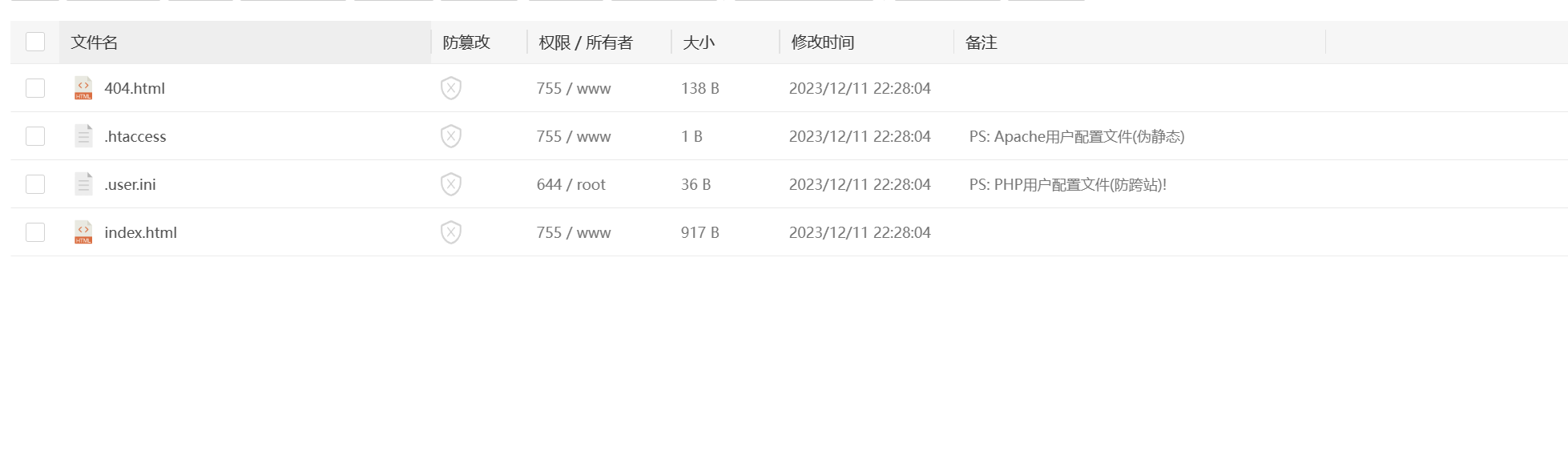The image size is (1568, 455).
Task: Toggle tamper-proof shield for 404.html
Action: (451, 88)
